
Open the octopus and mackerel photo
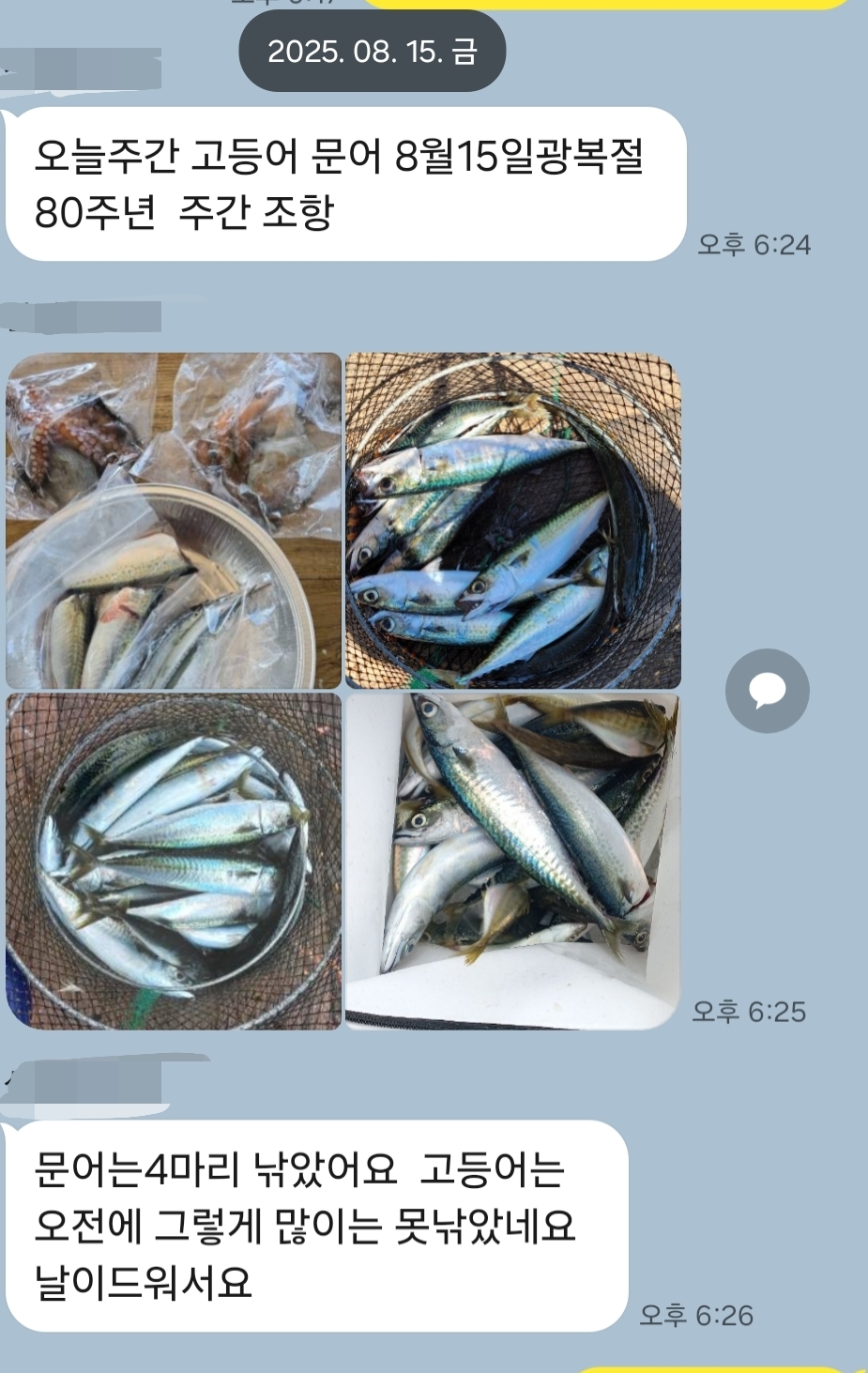click(174, 521)
